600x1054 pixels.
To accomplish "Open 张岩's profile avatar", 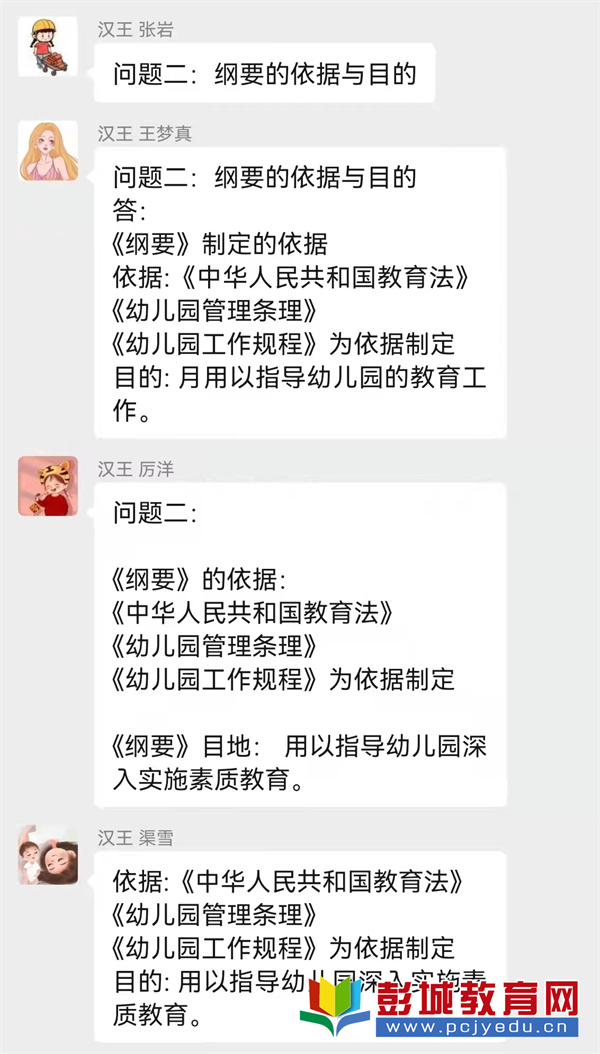I will (47, 47).
